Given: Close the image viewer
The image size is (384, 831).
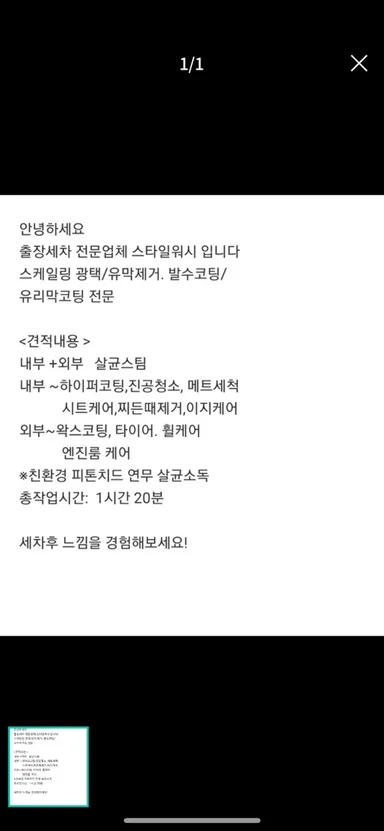Looking at the screenshot, I should pos(359,64).
